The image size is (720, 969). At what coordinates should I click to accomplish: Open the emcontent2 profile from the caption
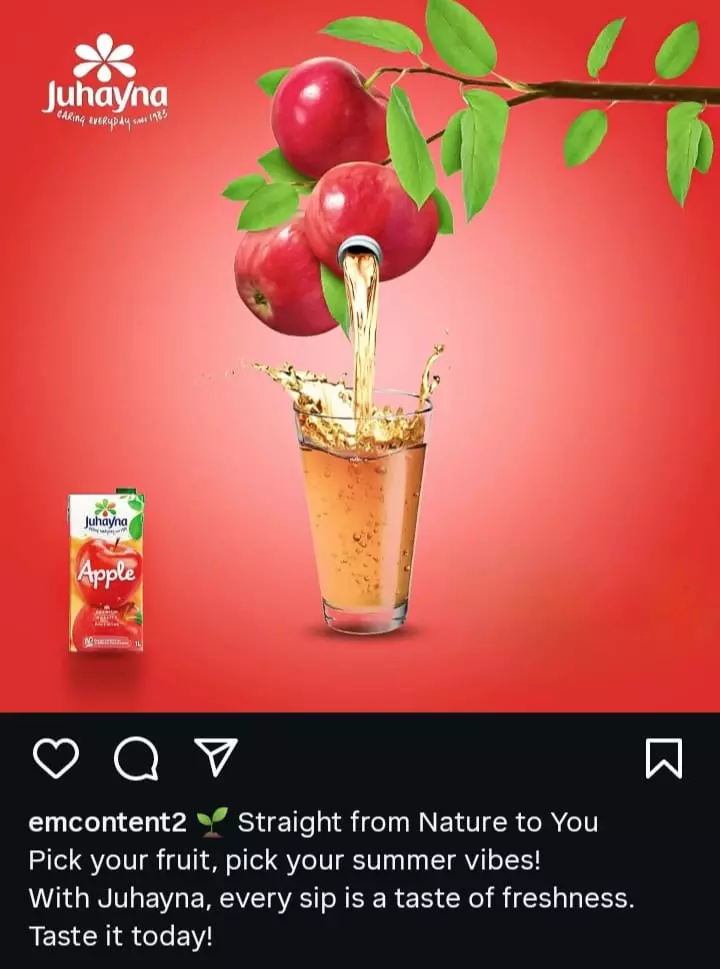click(x=108, y=823)
